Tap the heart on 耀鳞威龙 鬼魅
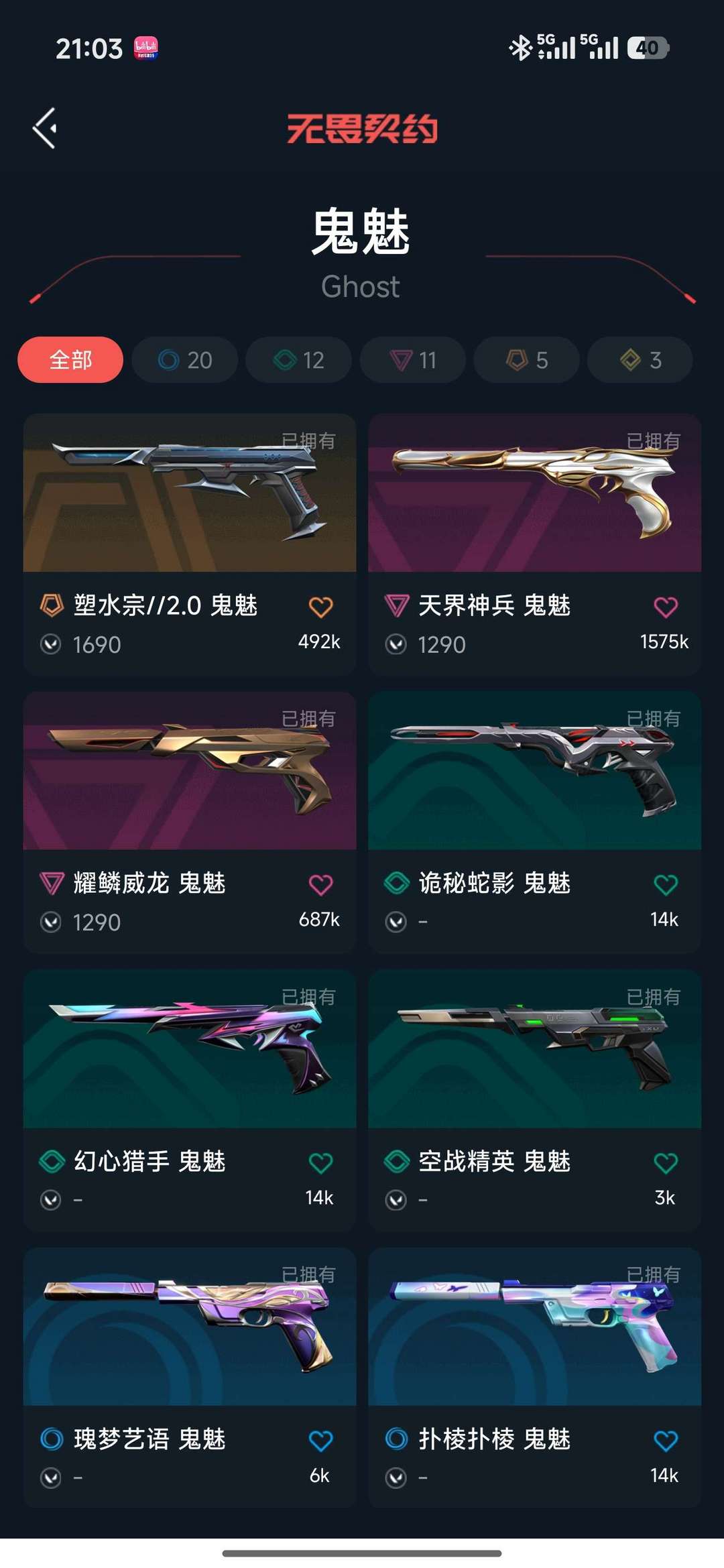 point(320,885)
